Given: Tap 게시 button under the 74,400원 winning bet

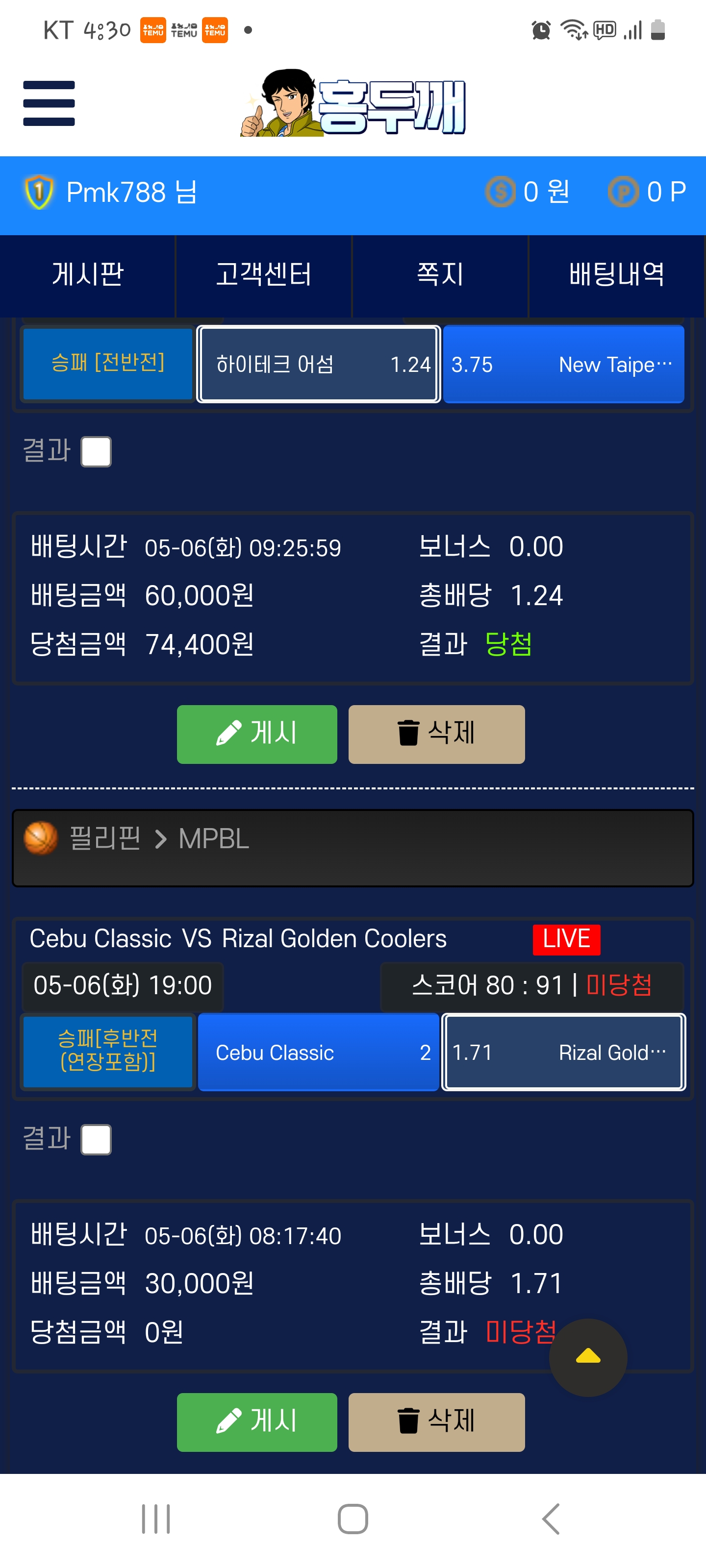Looking at the screenshot, I should (x=256, y=734).
